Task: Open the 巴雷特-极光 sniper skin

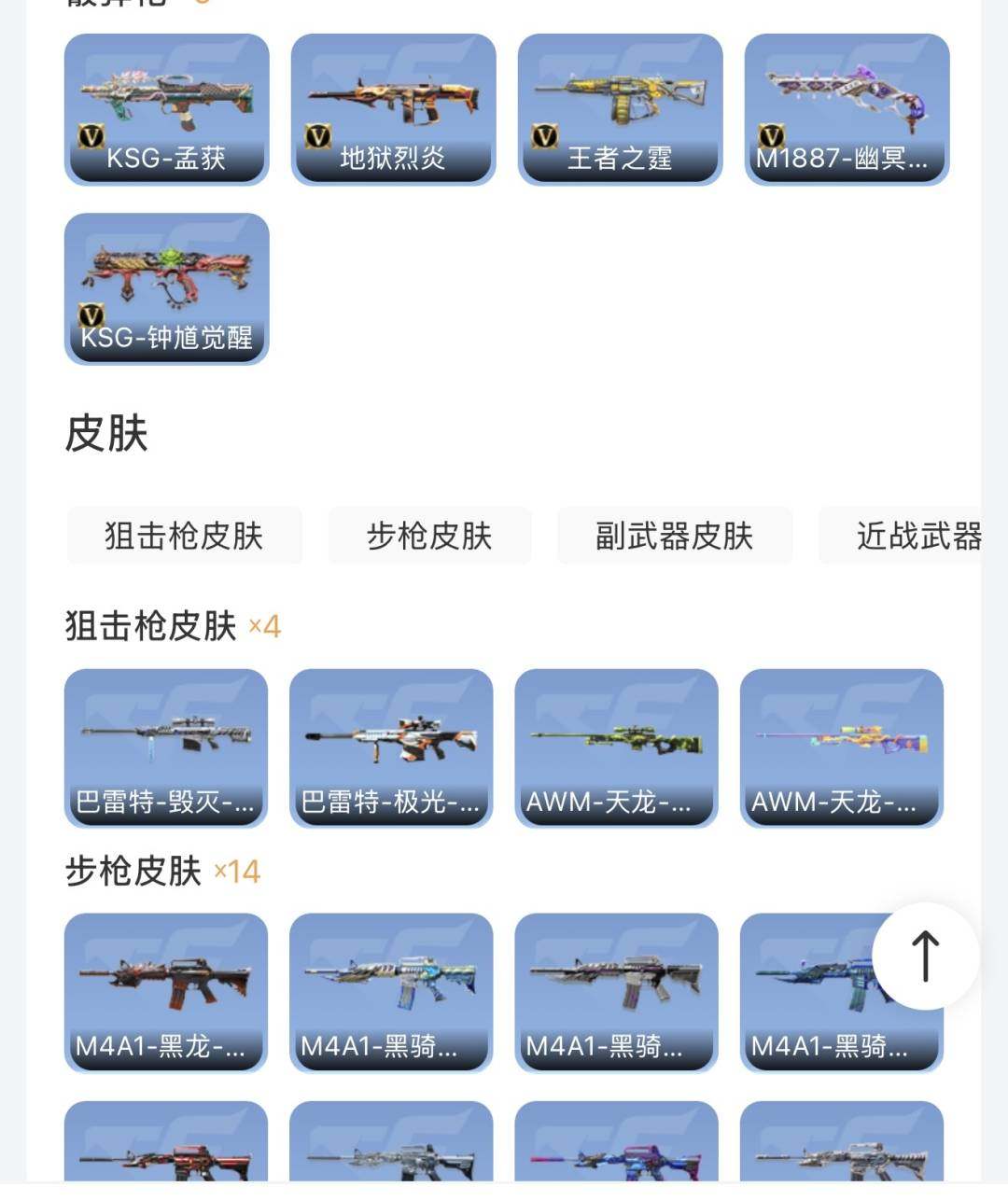Action: tap(389, 742)
